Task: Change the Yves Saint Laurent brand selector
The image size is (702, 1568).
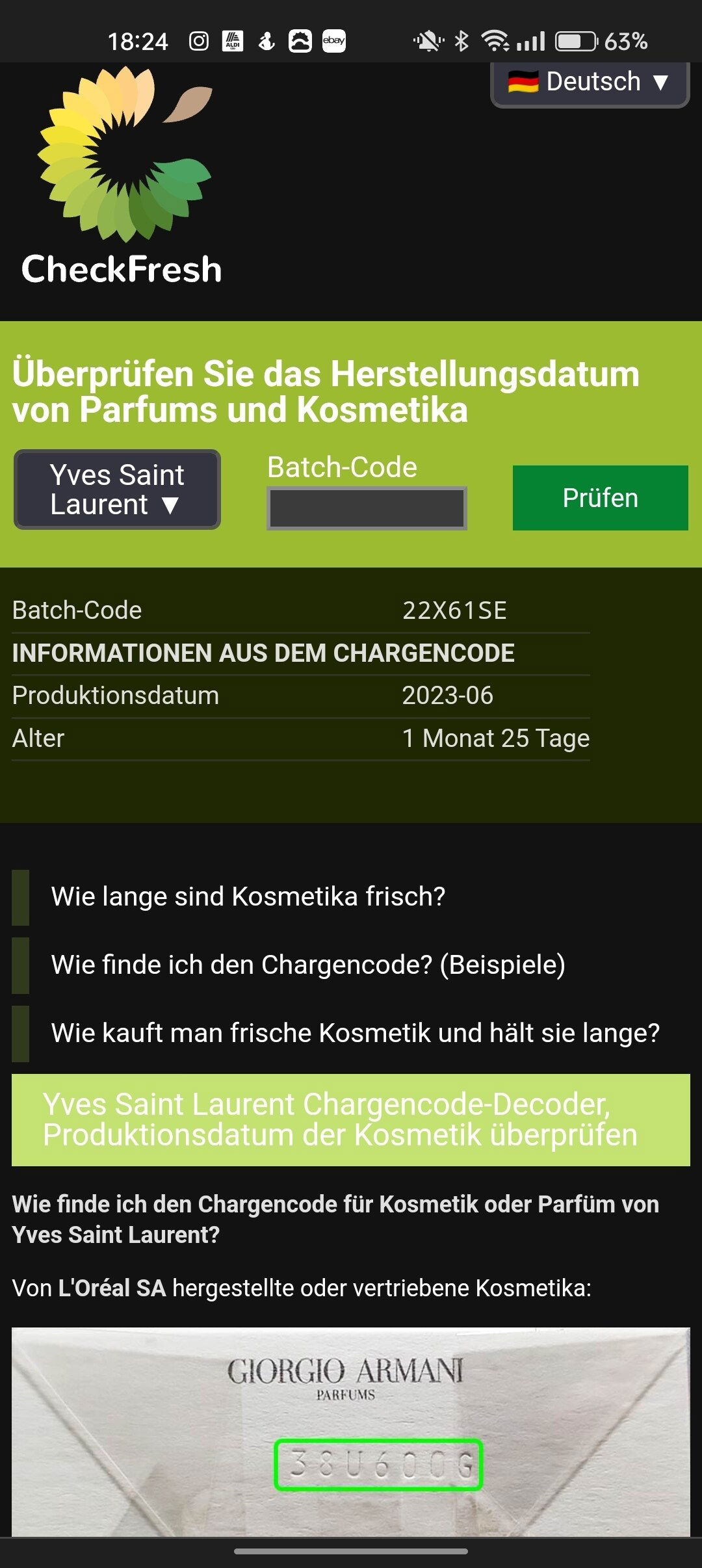Action: point(117,490)
